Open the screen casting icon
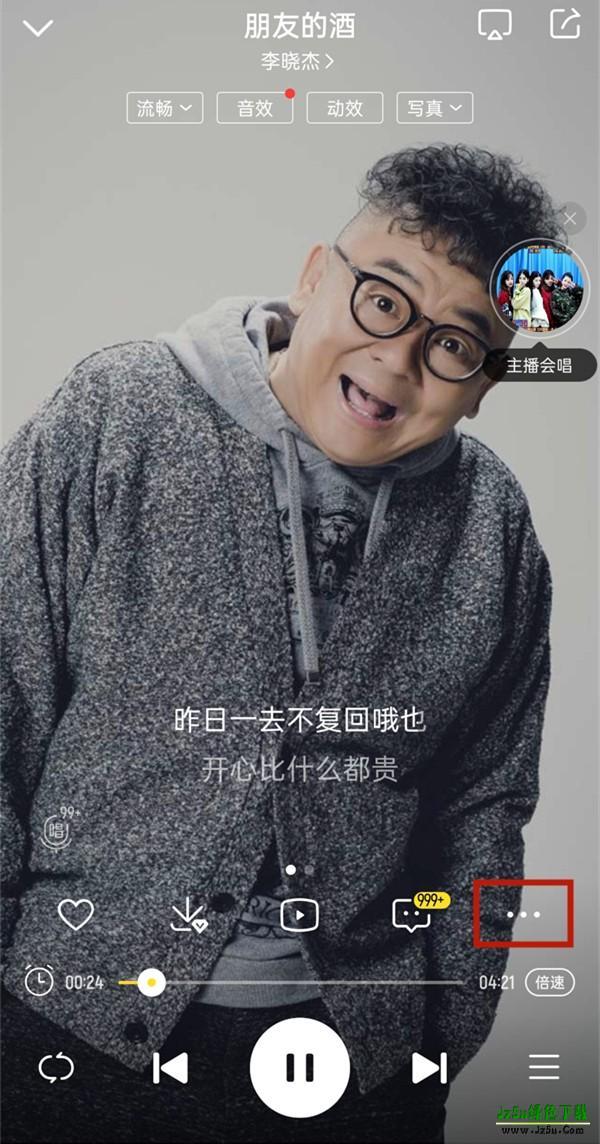600x1144 pixels. 494,25
